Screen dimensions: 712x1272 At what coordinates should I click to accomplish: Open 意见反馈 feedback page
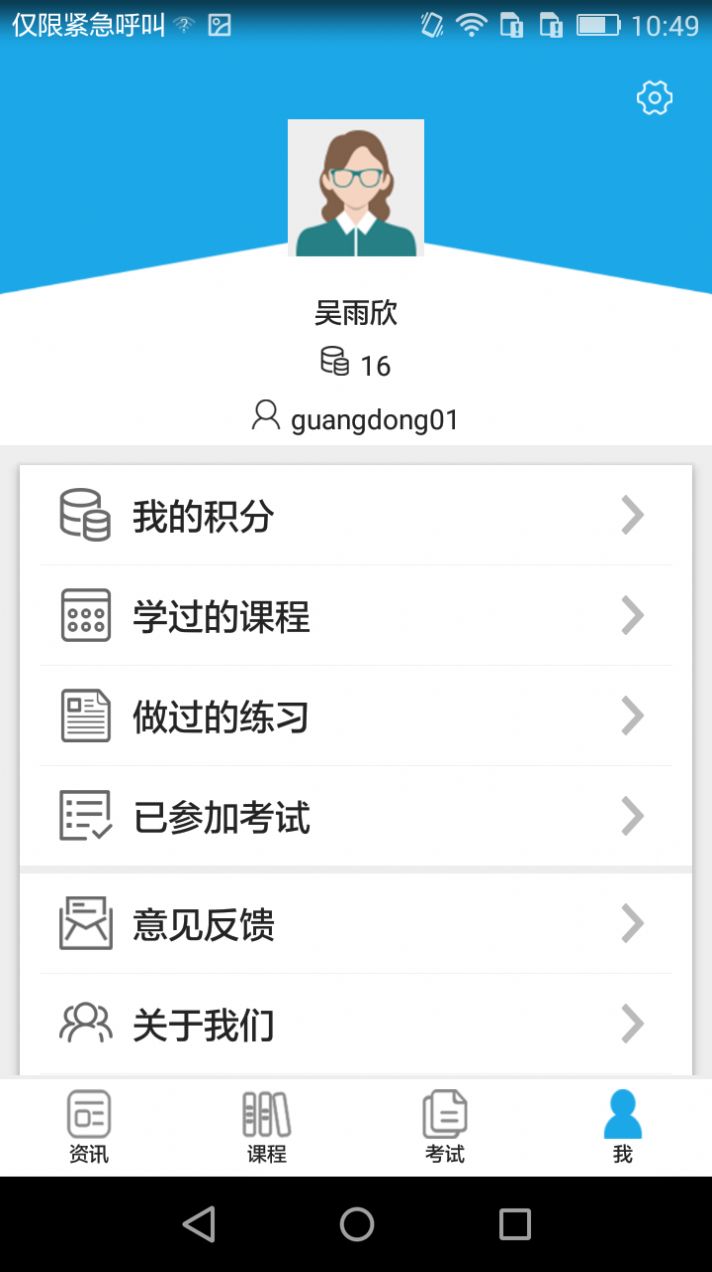coord(355,924)
